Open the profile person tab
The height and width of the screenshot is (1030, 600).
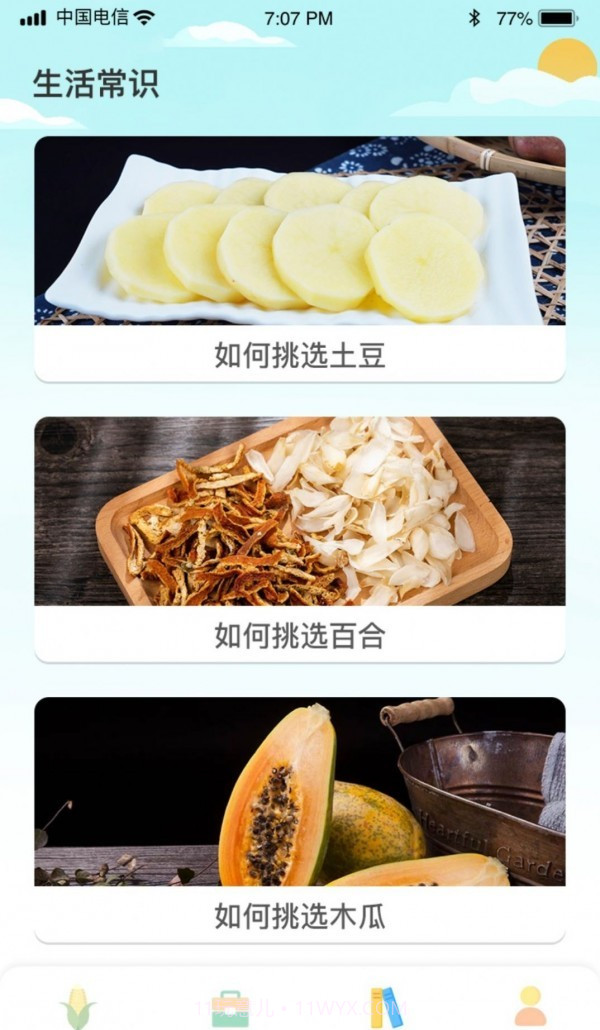[x=530, y=1005]
